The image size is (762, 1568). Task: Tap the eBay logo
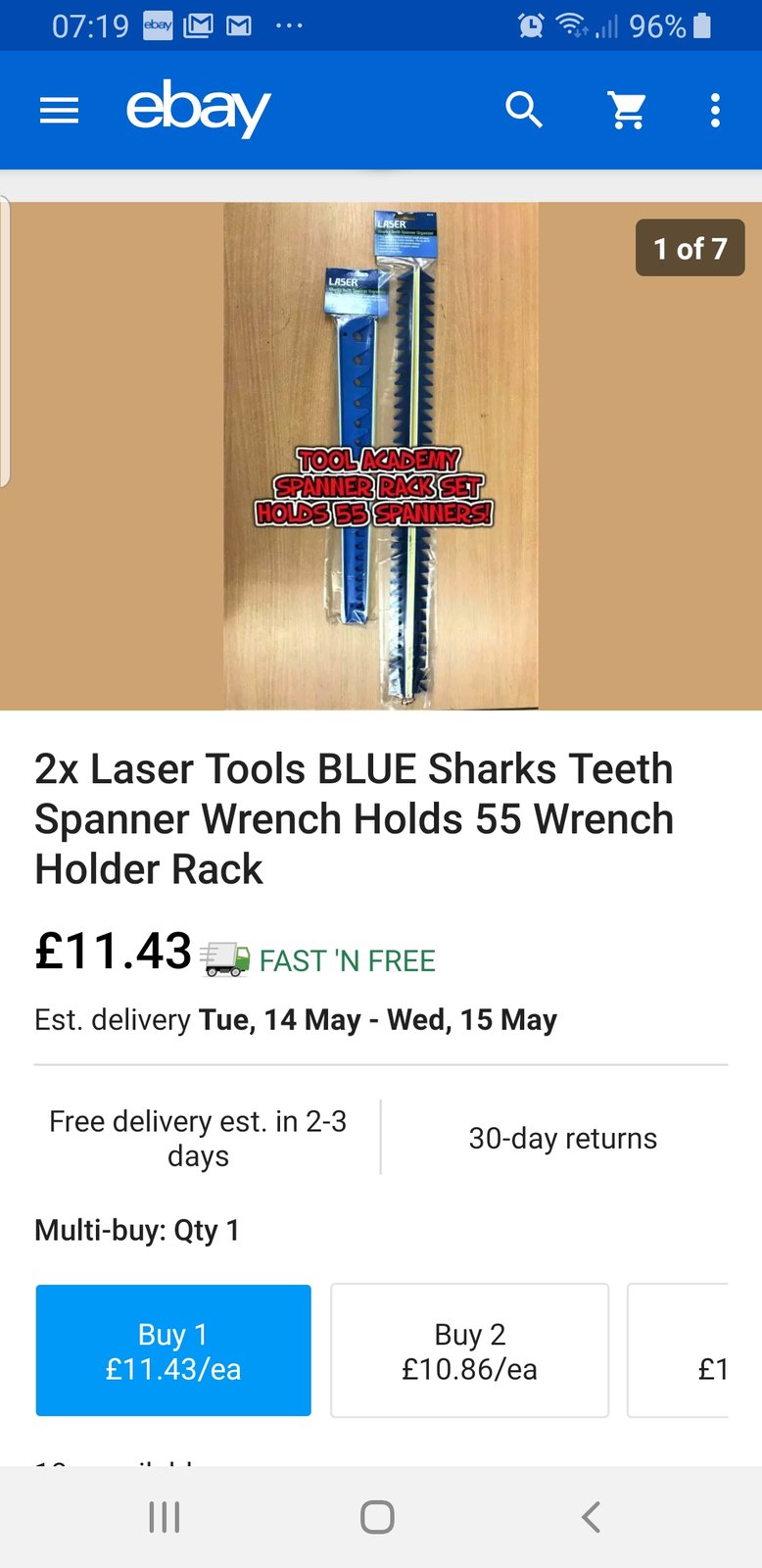(x=199, y=109)
